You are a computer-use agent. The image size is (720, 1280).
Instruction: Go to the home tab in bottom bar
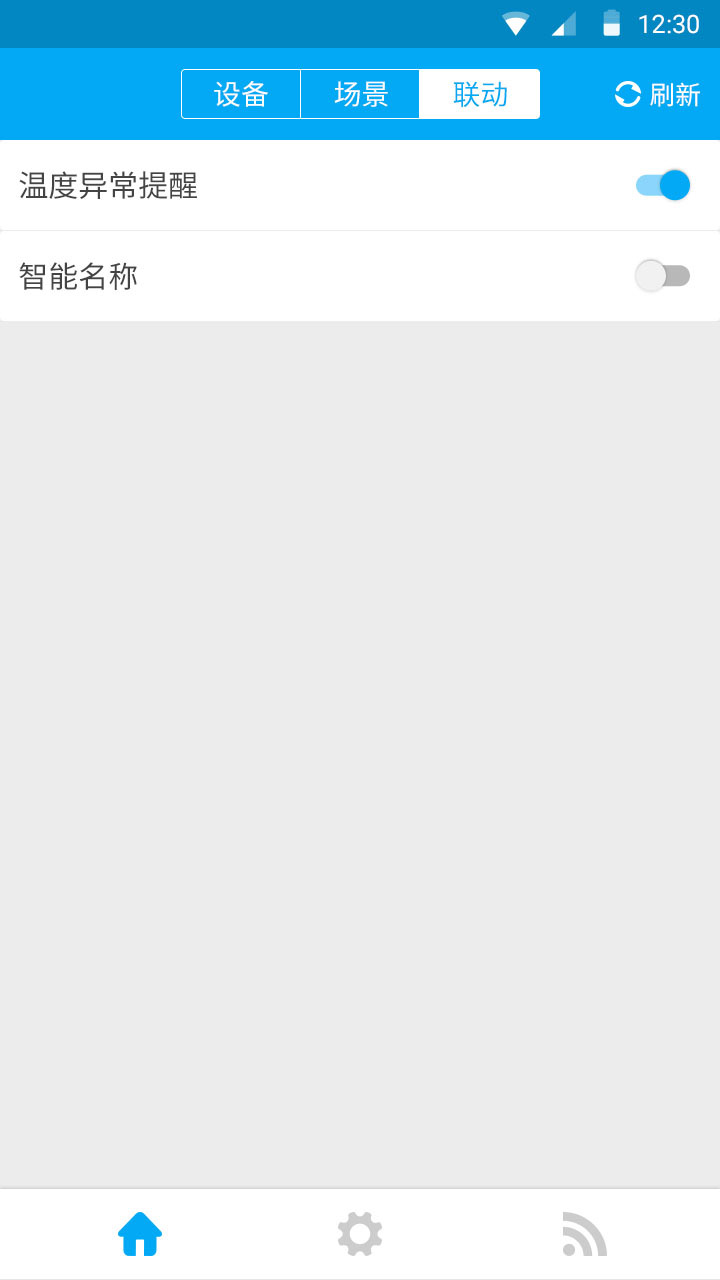(140, 1234)
